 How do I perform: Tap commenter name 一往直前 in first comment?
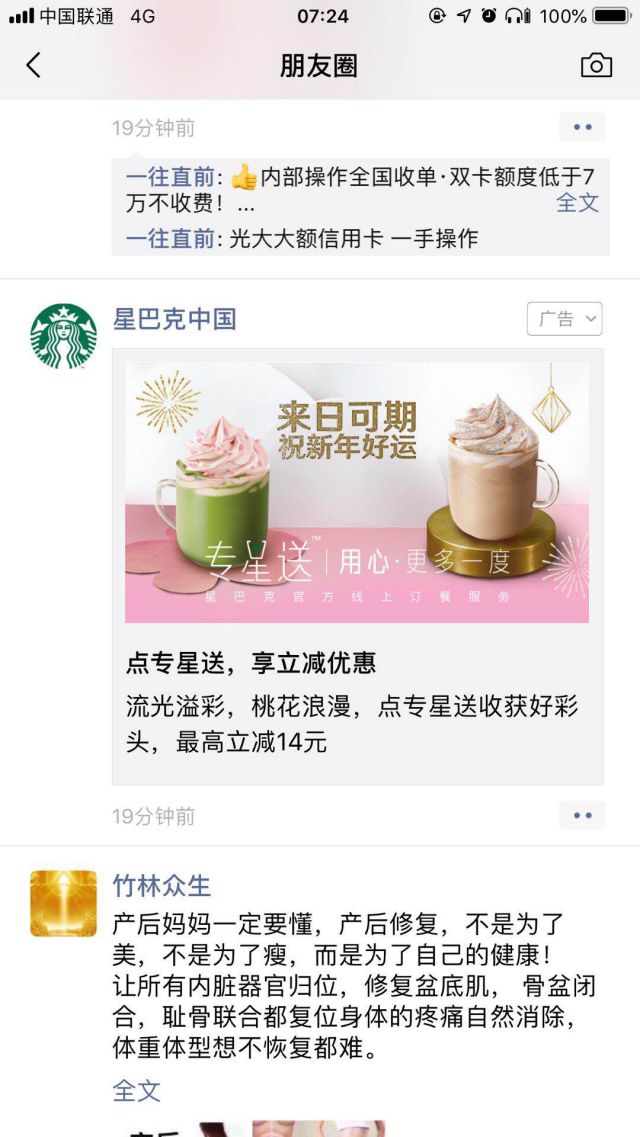pyautogui.click(x=168, y=177)
